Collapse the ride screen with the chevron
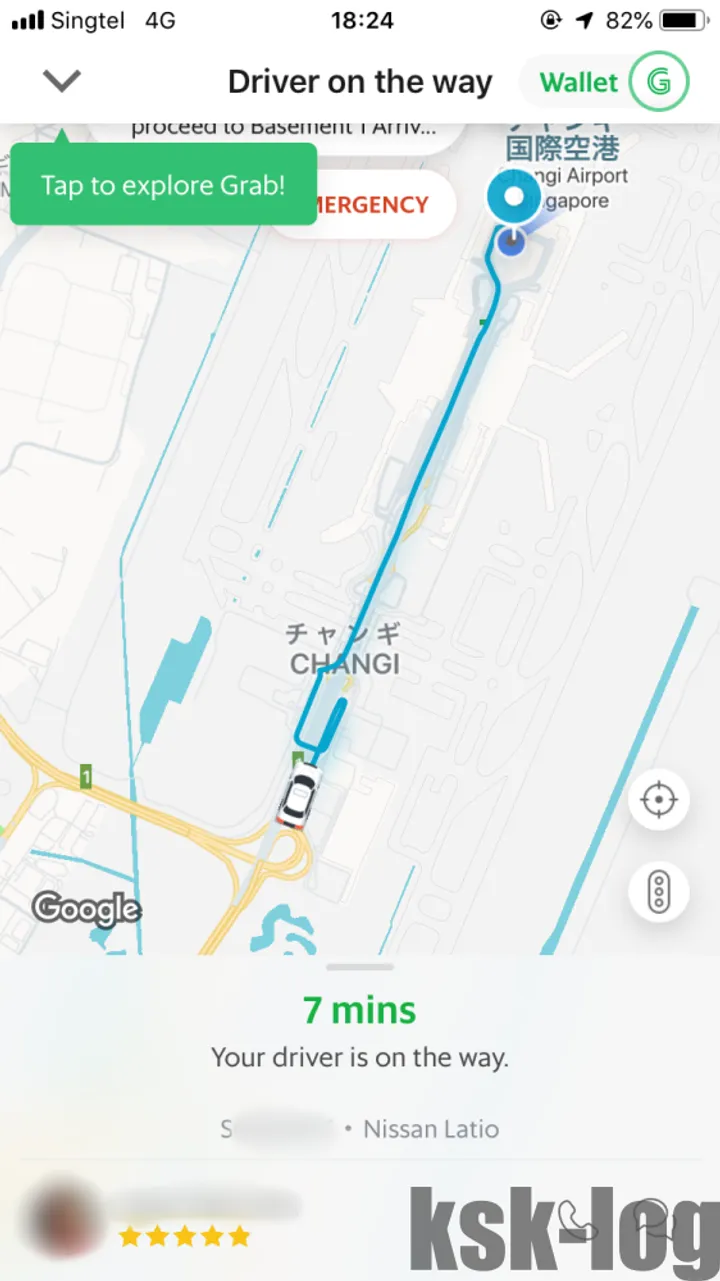This screenshot has width=720, height=1281. [62, 80]
